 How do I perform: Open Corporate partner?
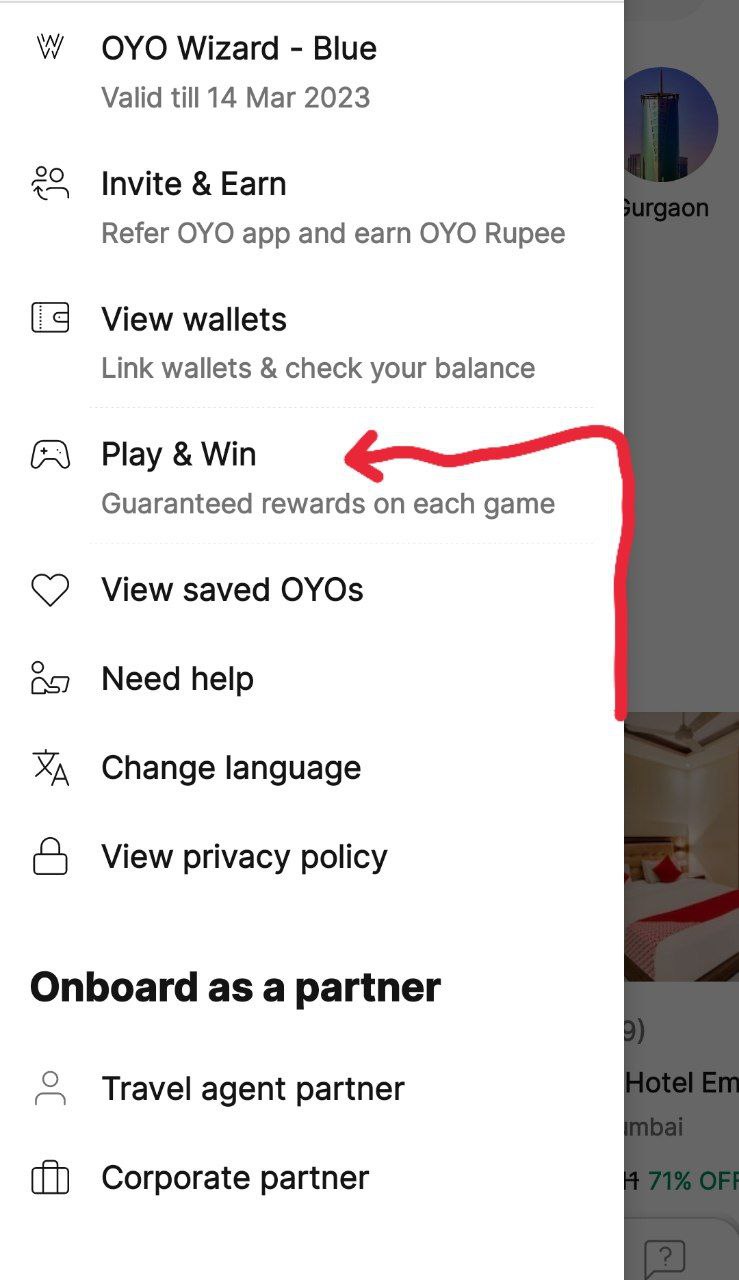(x=235, y=1178)
